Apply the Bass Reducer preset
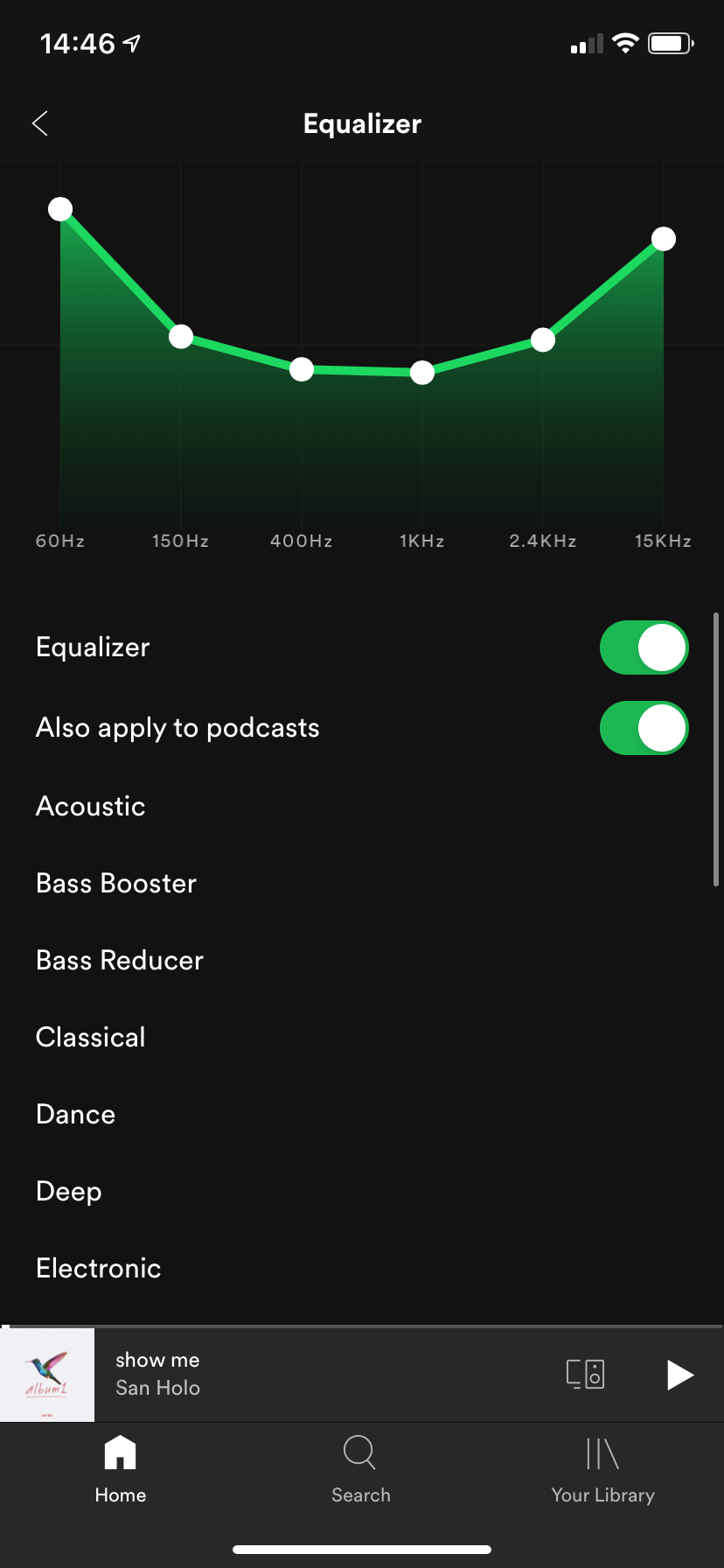The width and height of the screenshot is (724, 1568). [120, 961]
